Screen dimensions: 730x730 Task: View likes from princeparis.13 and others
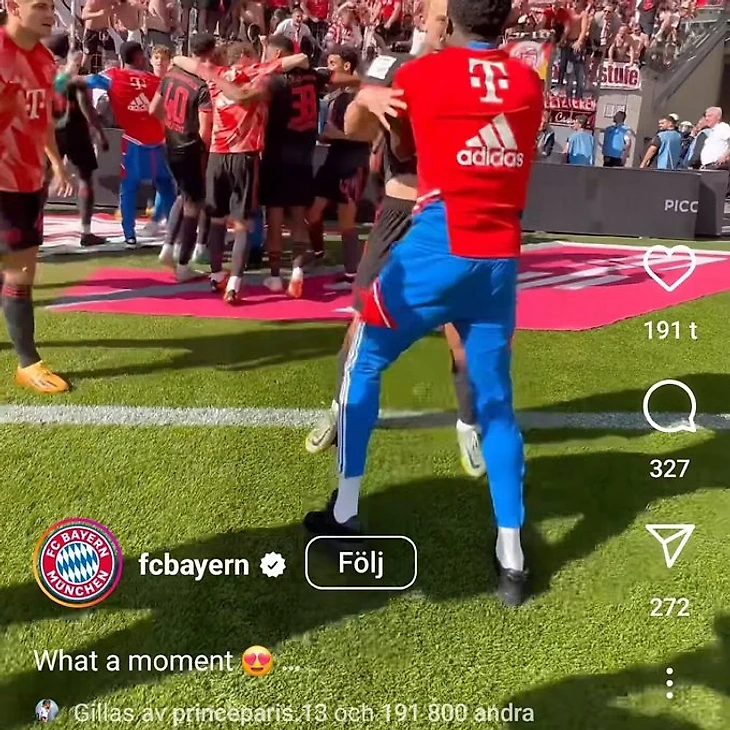tap(302, 713)
